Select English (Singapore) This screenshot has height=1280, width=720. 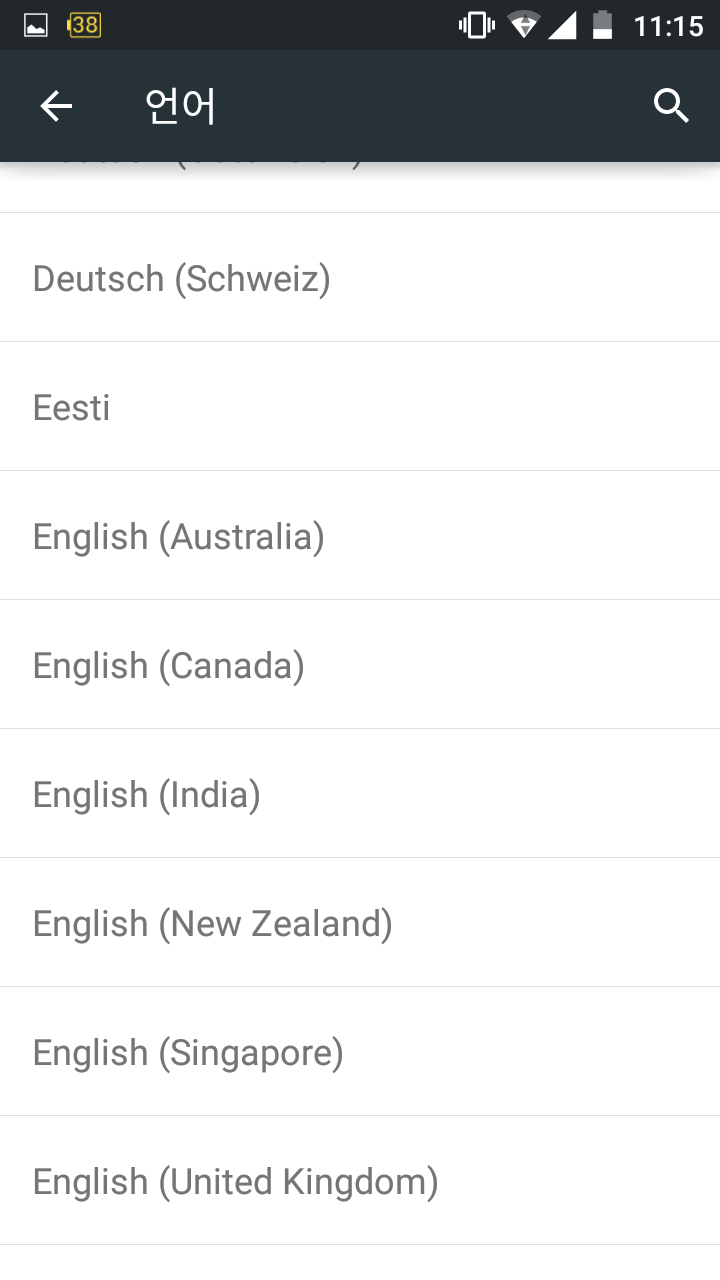tap(360, 1052)
